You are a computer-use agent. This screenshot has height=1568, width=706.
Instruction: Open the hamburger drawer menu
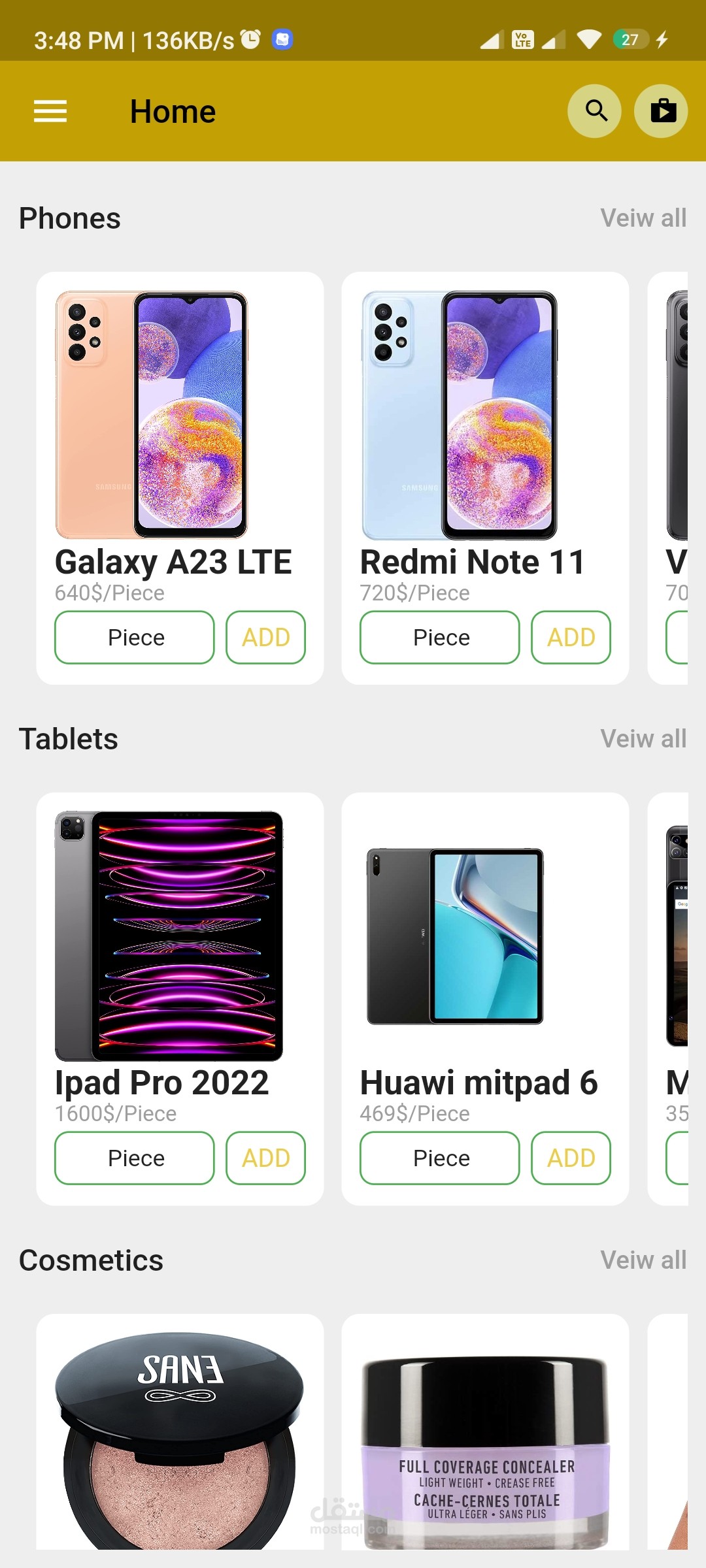pyautogui.click(x=50, y=111)
